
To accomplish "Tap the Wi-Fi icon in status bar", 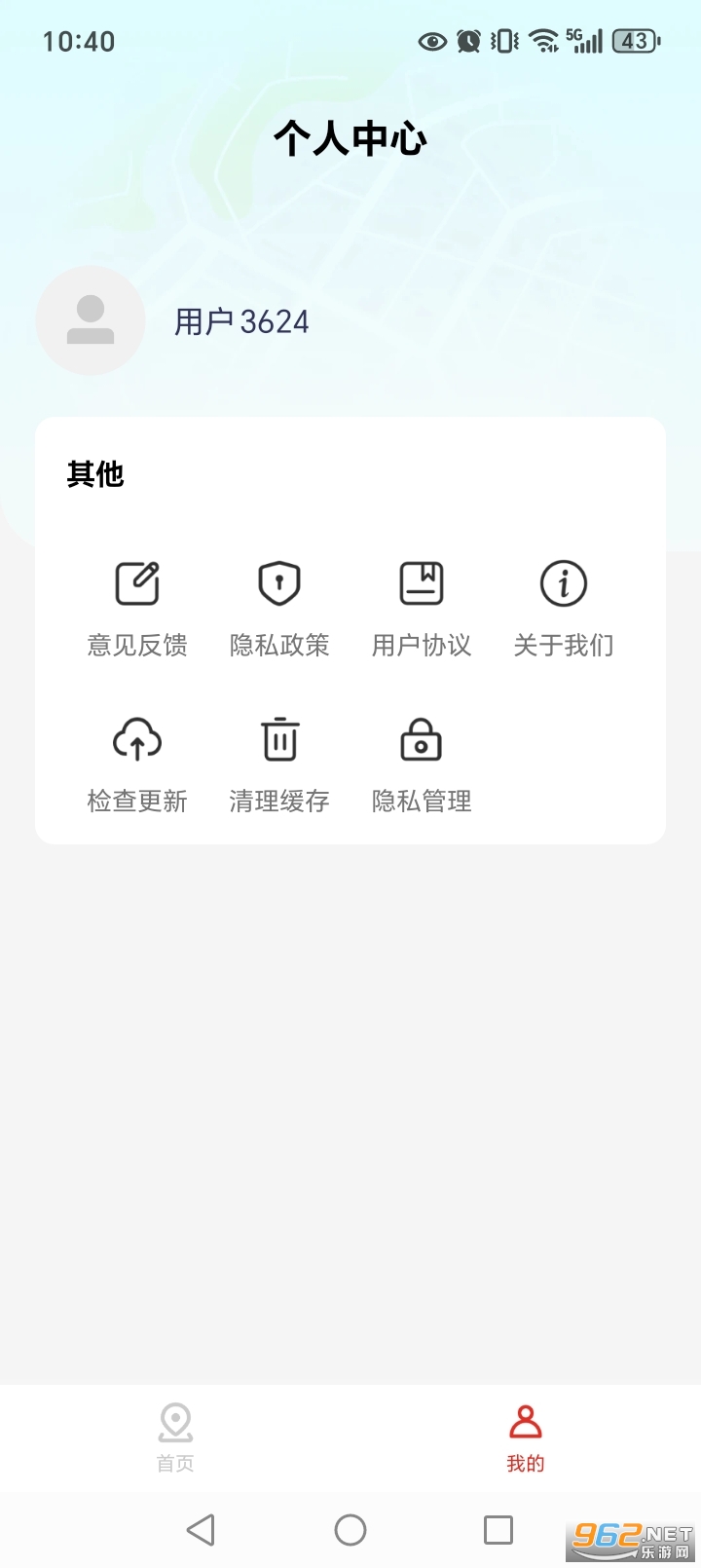I will coord(538,40).
